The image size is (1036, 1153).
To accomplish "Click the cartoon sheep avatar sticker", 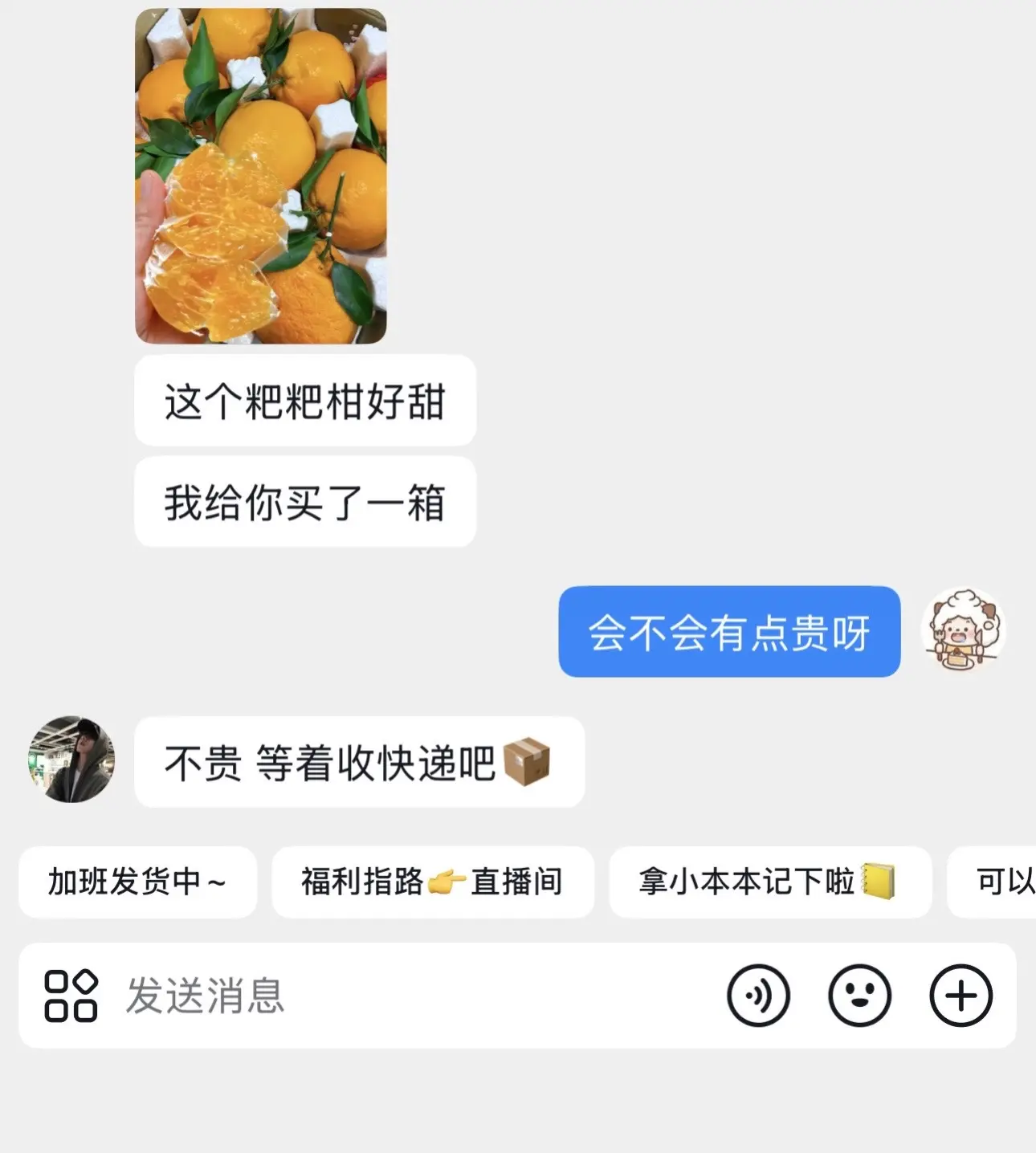I will pos(963,631).
